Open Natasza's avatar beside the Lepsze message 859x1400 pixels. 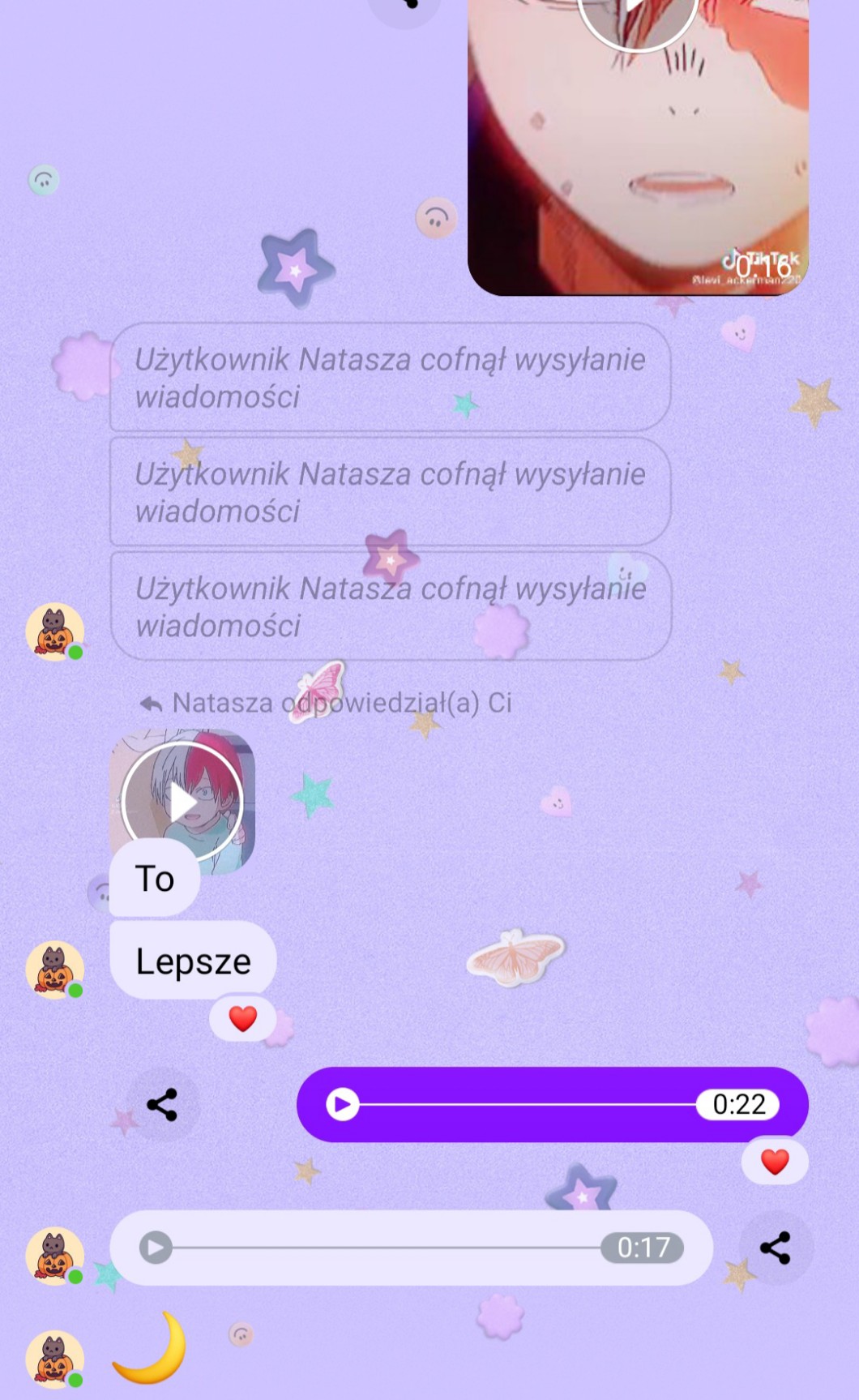(x=54, y=970)
